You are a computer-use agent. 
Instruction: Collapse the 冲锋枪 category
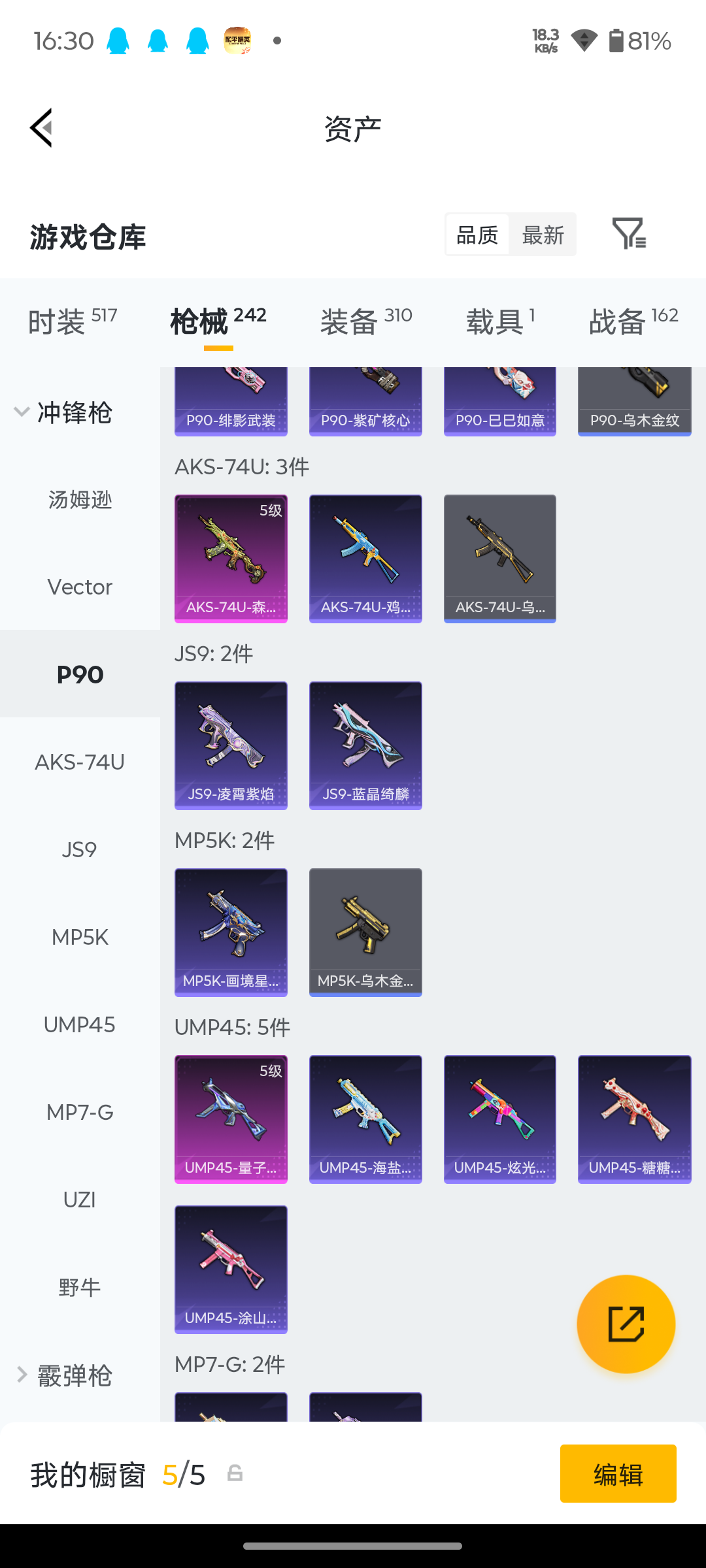[63, 412]
